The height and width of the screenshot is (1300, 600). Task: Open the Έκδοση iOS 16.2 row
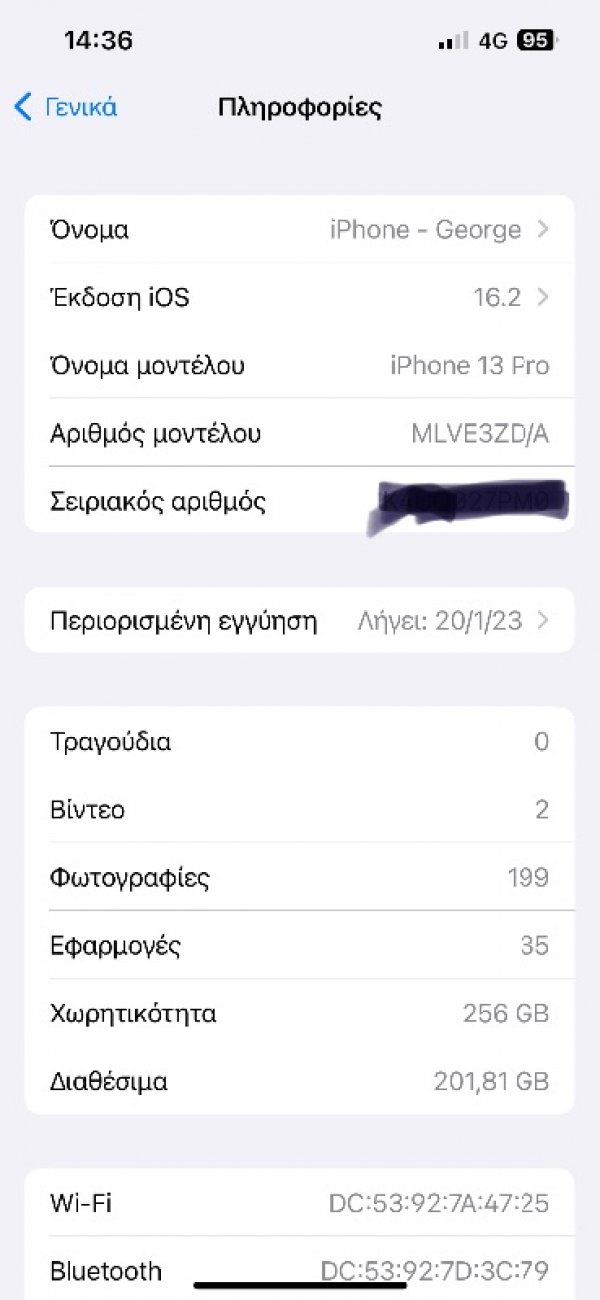300,297
